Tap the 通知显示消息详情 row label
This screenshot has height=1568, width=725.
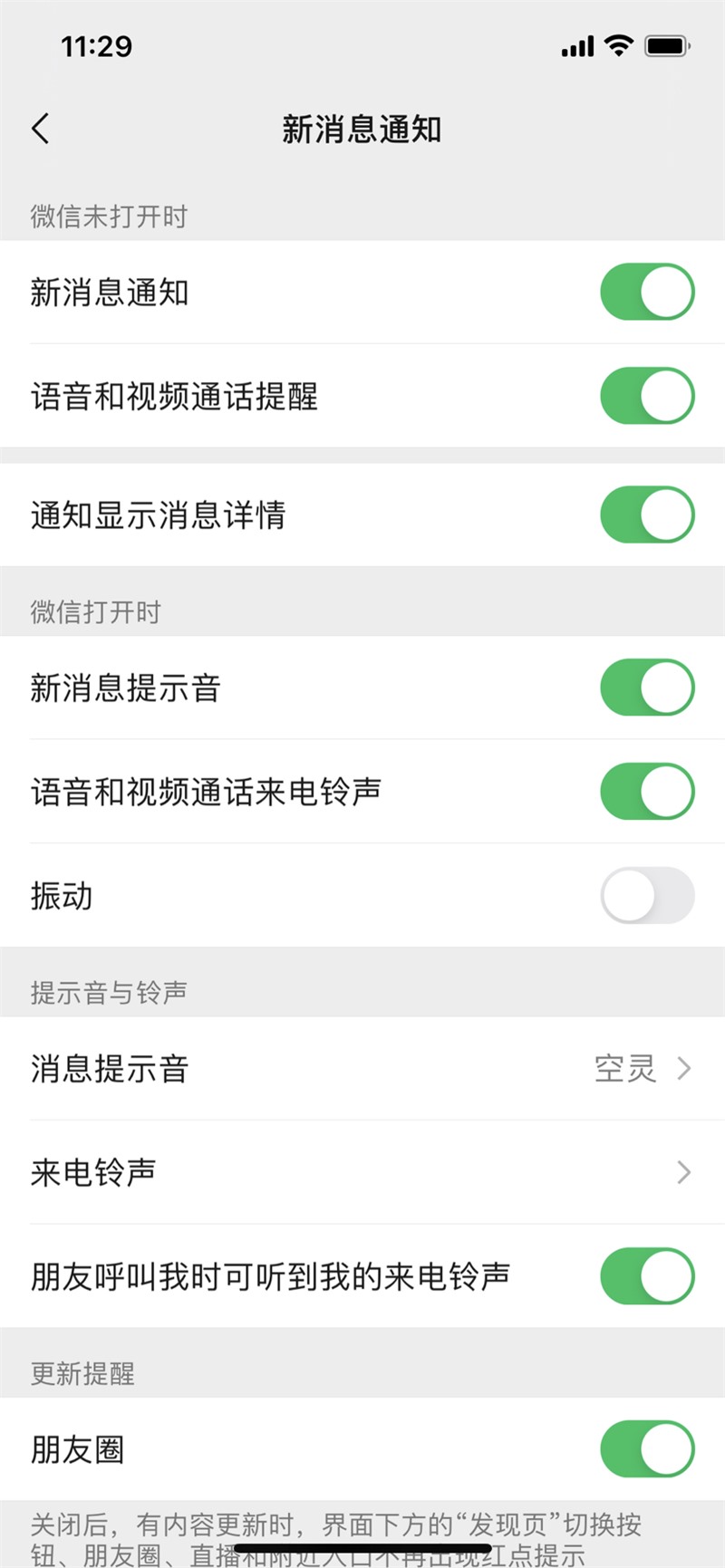point(159,515)
